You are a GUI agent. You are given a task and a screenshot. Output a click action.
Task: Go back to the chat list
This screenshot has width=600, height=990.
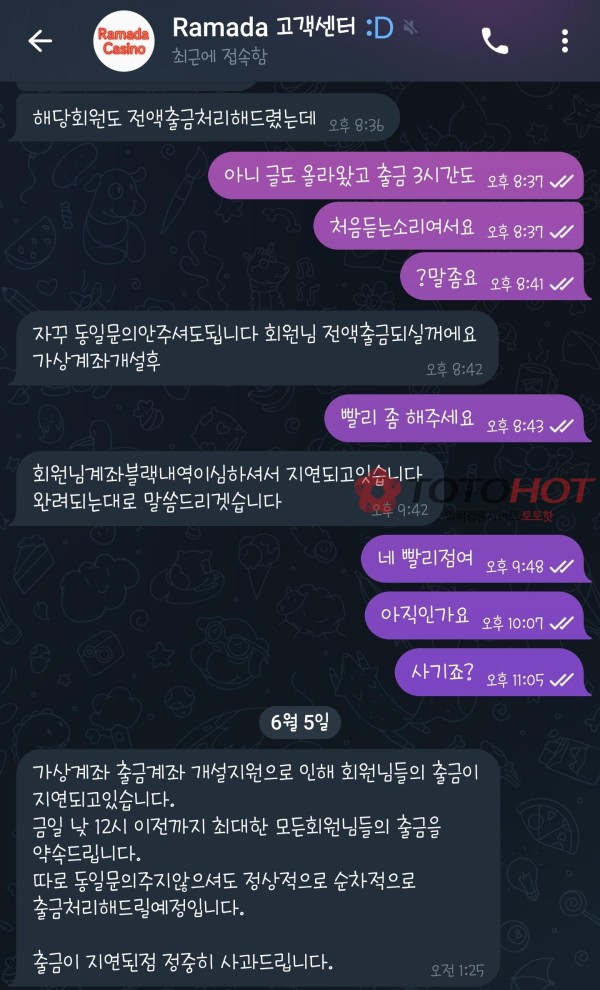point(40,41)
